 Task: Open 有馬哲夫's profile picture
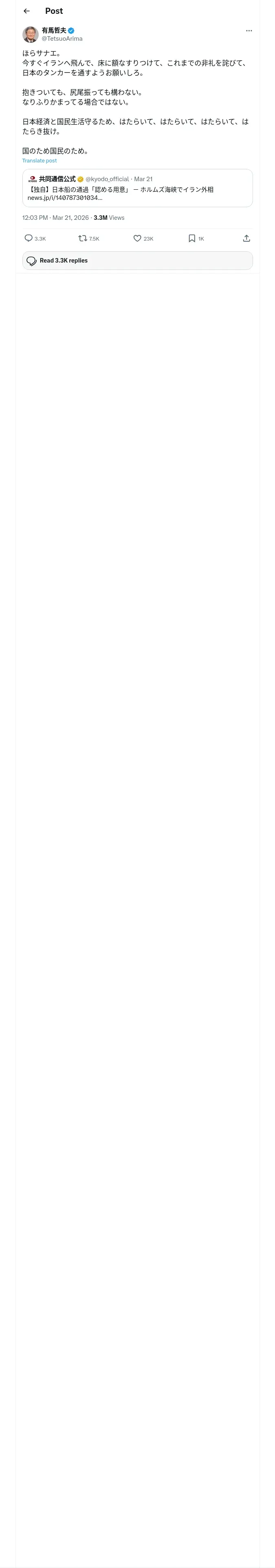31,34
